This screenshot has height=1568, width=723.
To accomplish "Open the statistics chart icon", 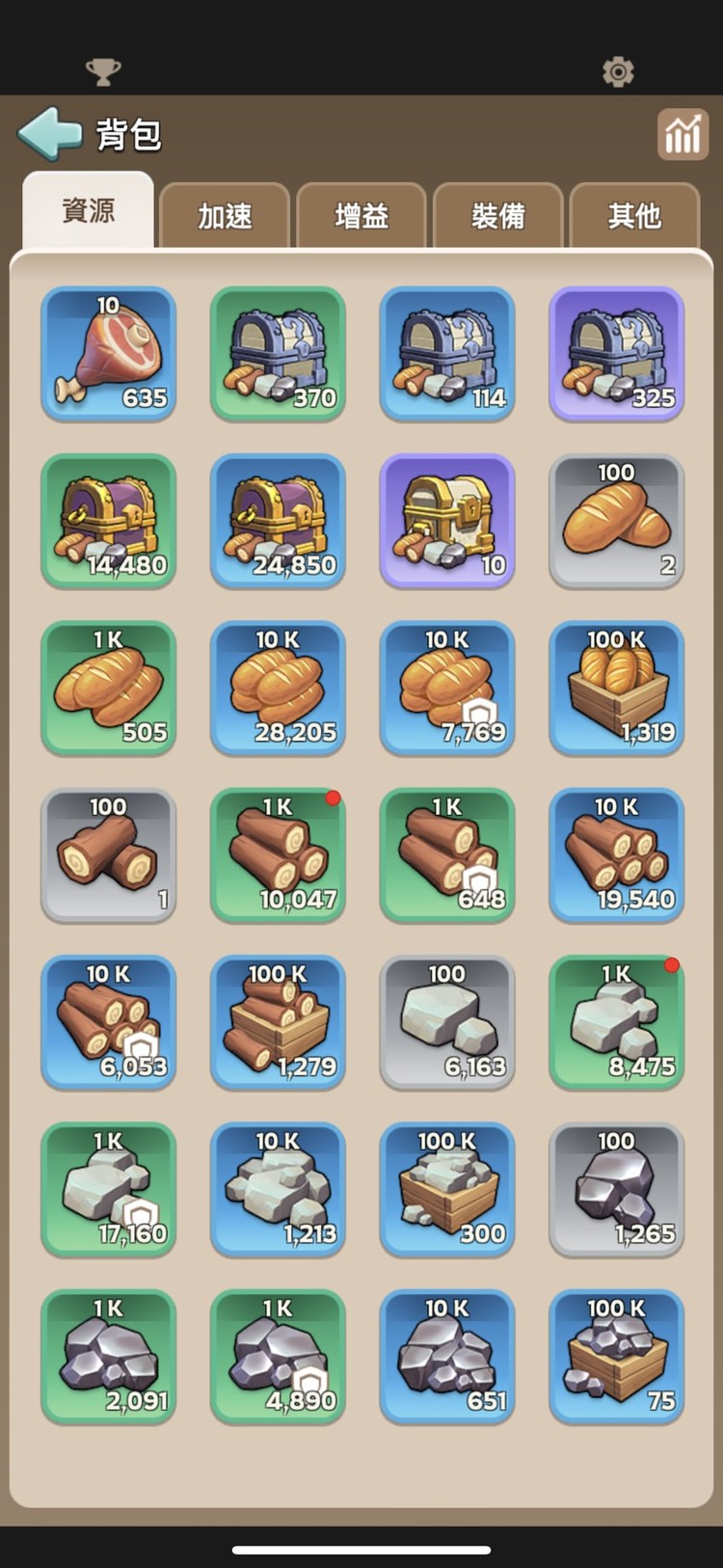I will pyautogui.click(x=683, y=134).
